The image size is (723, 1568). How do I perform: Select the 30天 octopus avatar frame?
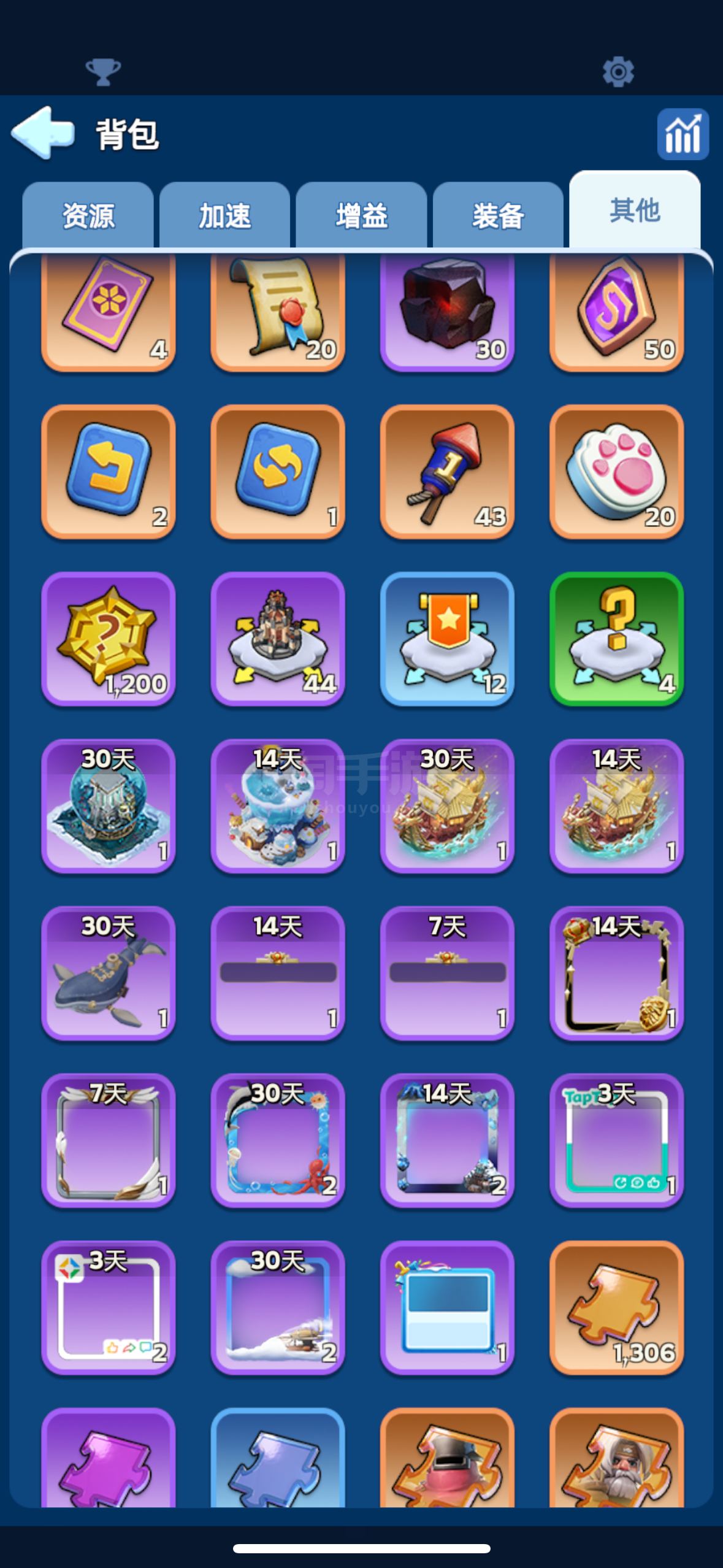coord(278,1140)
